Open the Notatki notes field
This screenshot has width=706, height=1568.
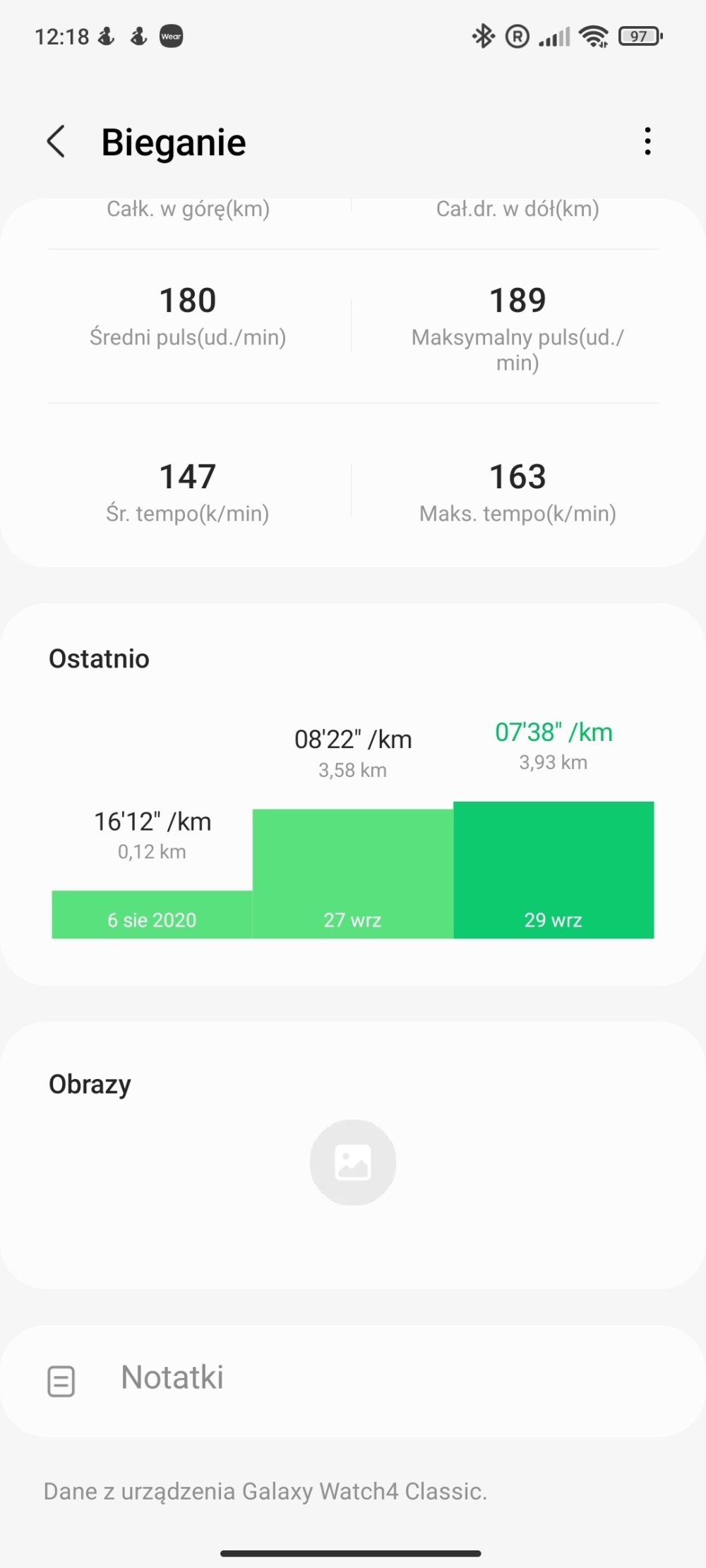(353, 1380)
